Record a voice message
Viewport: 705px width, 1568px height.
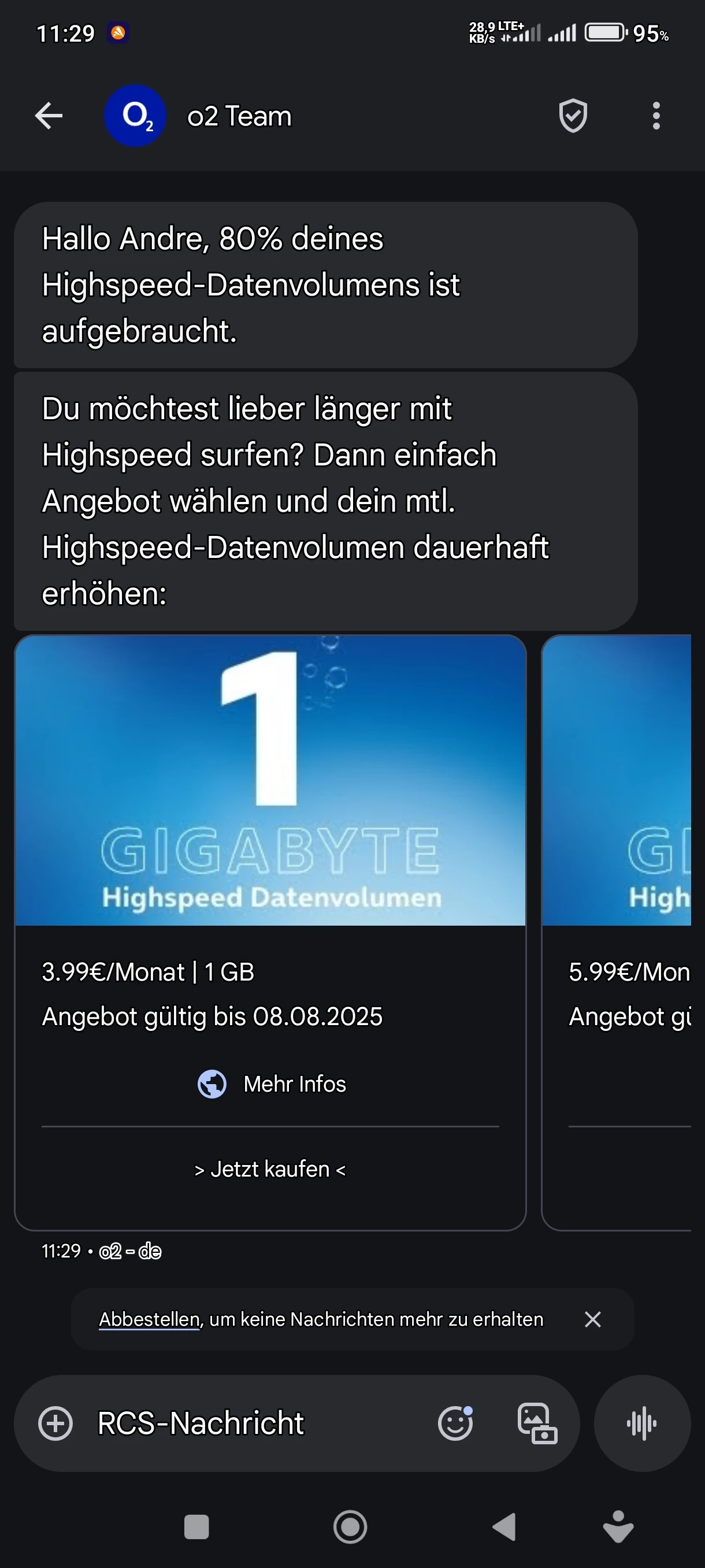click(642, 1423)
